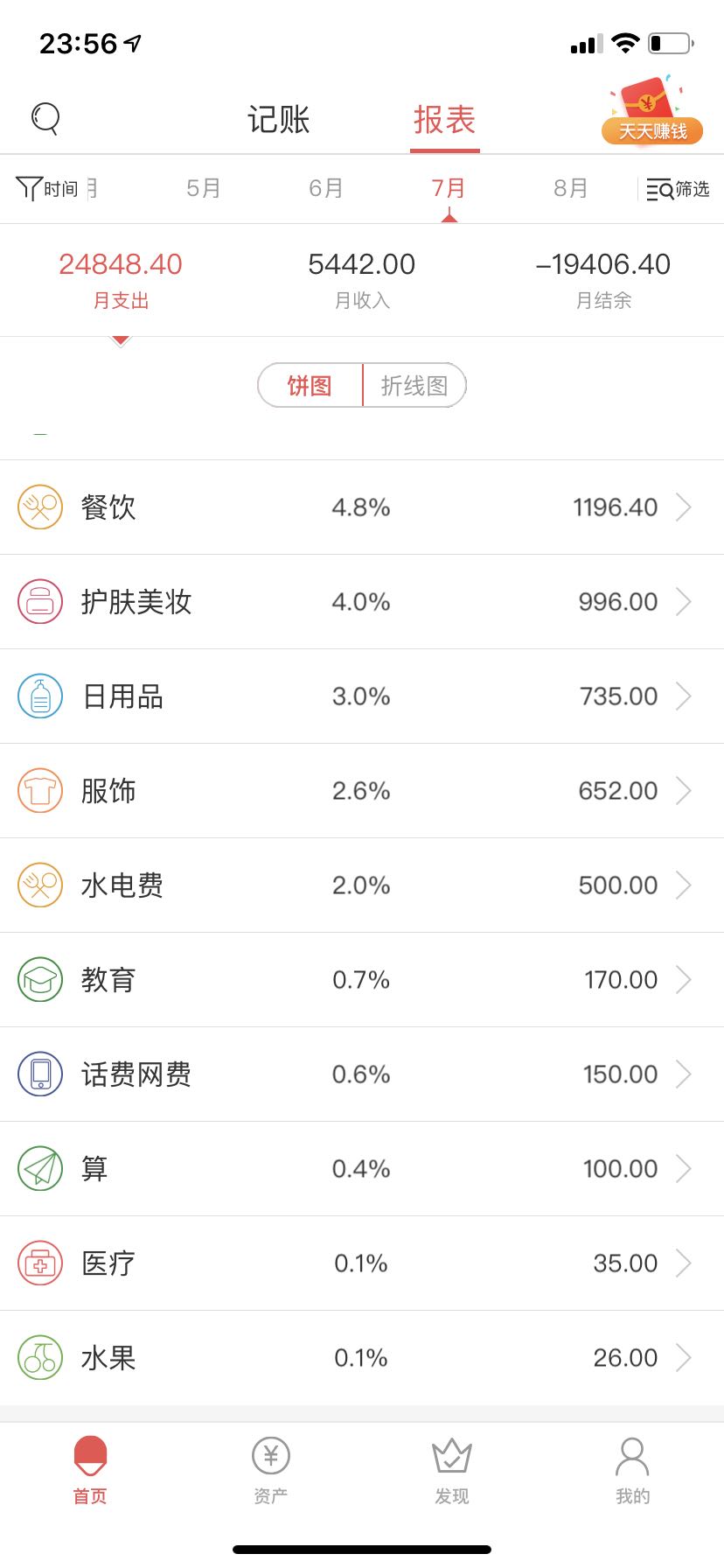Viewport: 724px width, 1568px height.
Task: Open the 发现 tab
Action: click(x=452, y=1470)
